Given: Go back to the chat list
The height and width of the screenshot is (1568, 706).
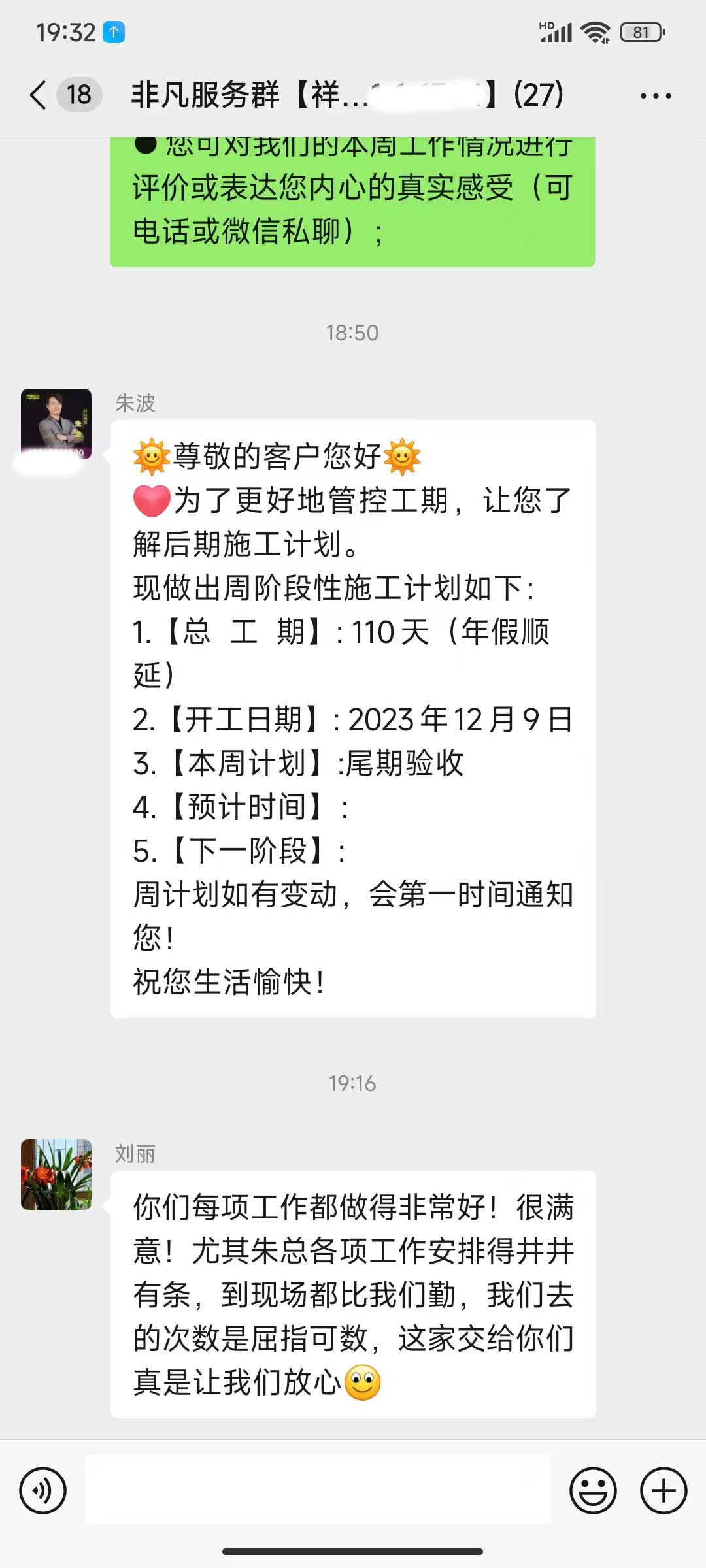Looking at the screenshot, I should pos(39,95).
